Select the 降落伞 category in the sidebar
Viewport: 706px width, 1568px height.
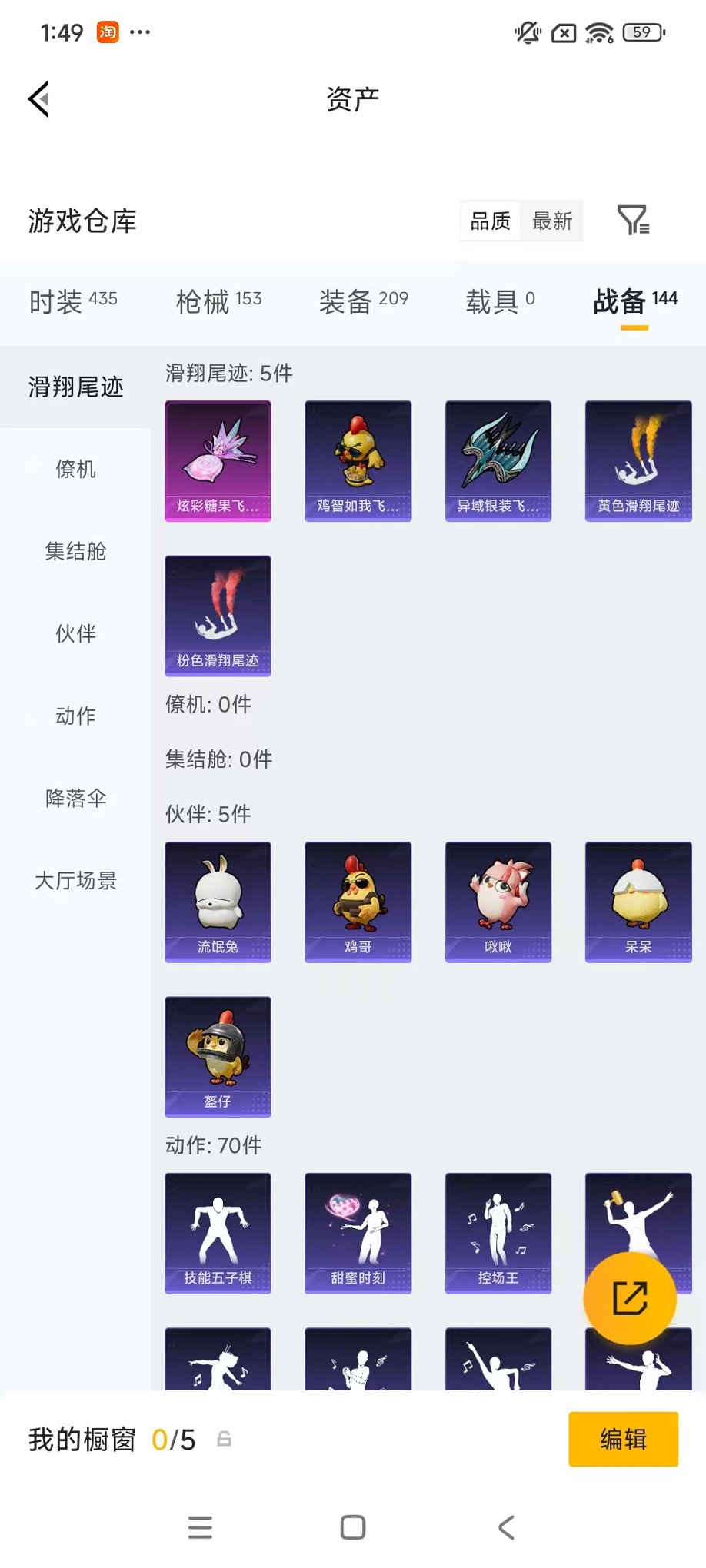click(75, 799)
